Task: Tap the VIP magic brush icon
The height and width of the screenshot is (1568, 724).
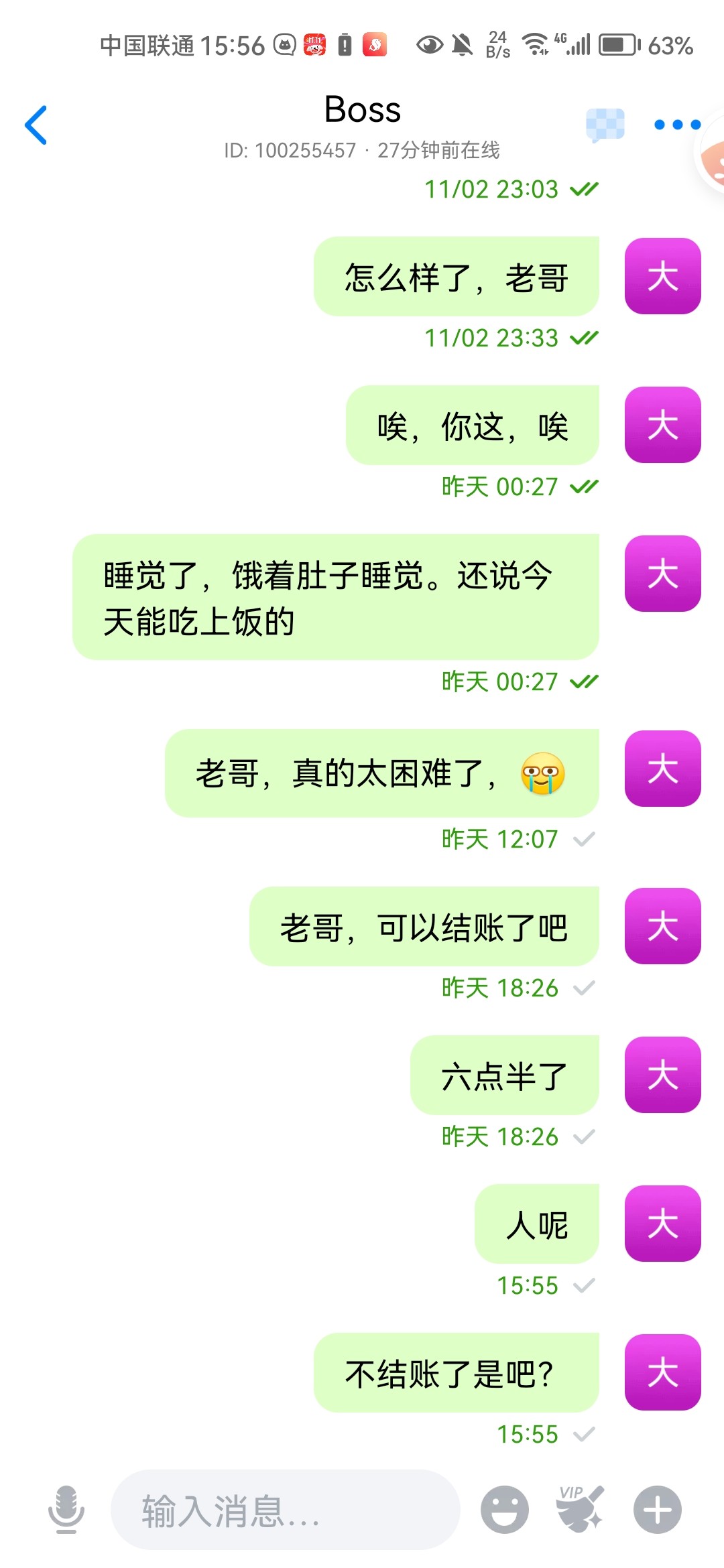Action: click(578, 1508)
